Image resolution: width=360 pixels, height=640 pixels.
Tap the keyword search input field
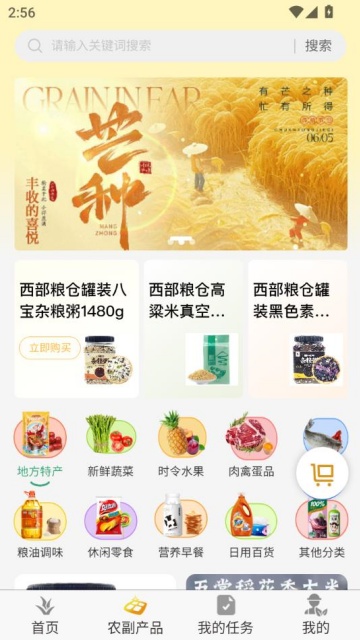click(x=159, y=46)
